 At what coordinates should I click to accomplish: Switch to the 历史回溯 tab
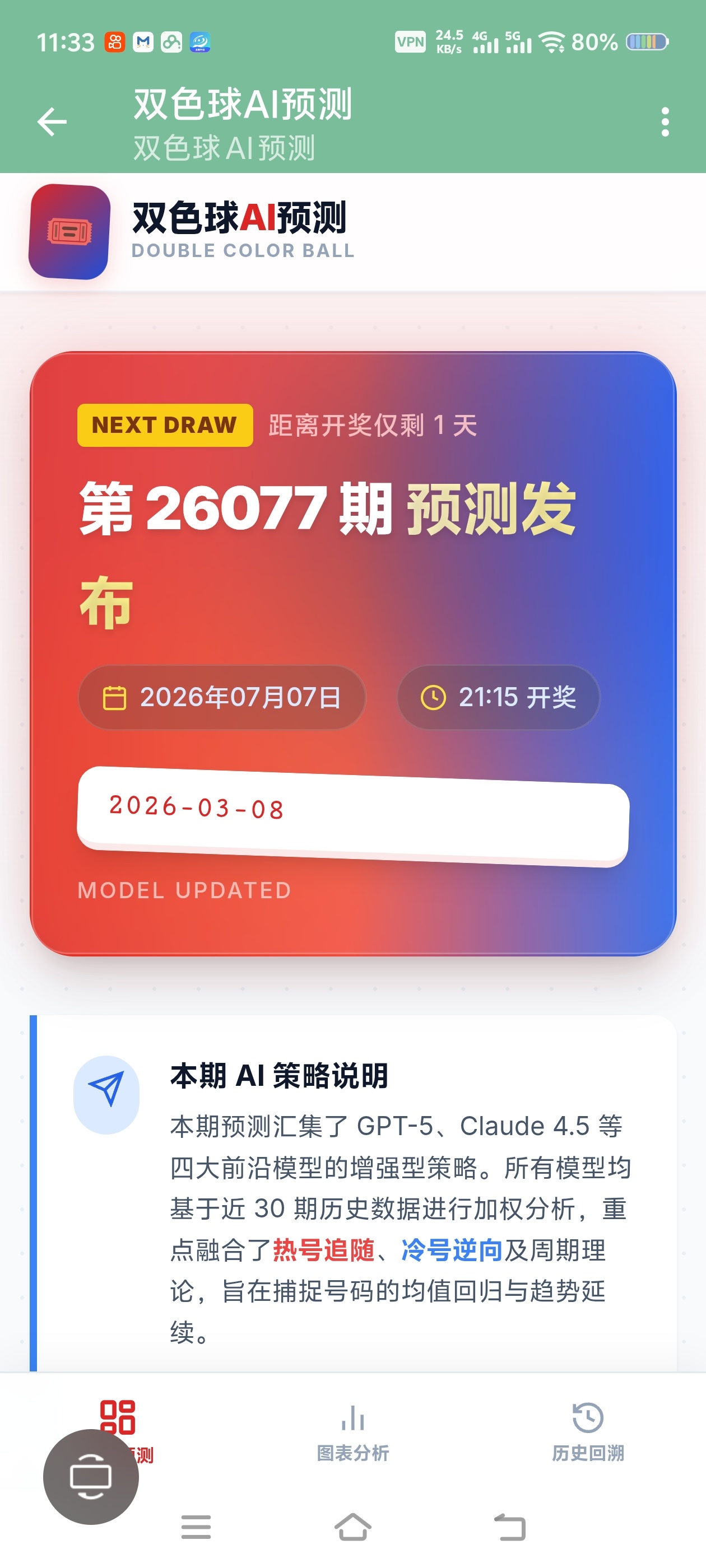tap(588, 1432)
